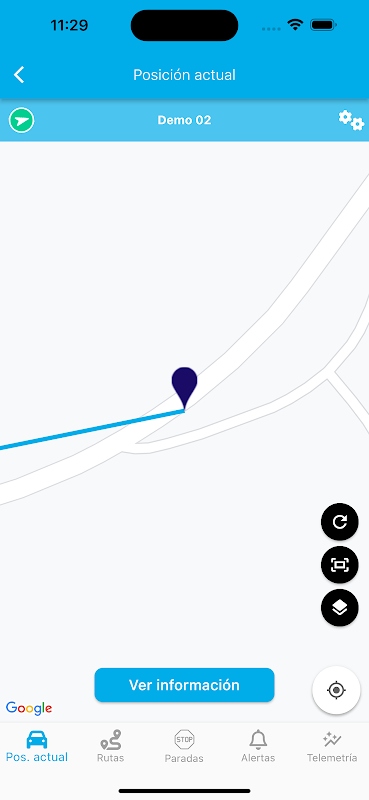This screenshot has width=369, height=800.
Task: Open the map layers button
Action: pyautogui.click(x=340, y=607)
